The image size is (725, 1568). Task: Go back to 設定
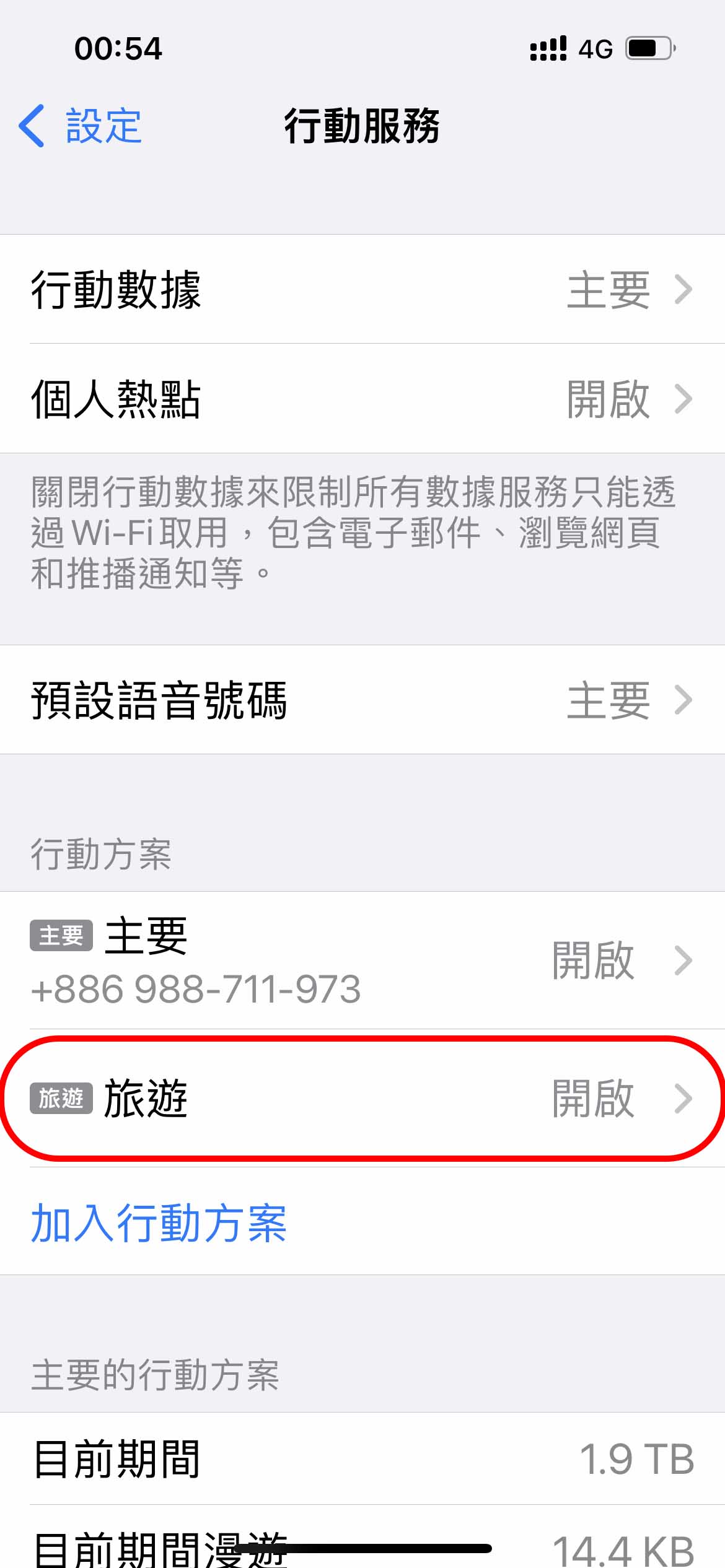tap(81, 126)
